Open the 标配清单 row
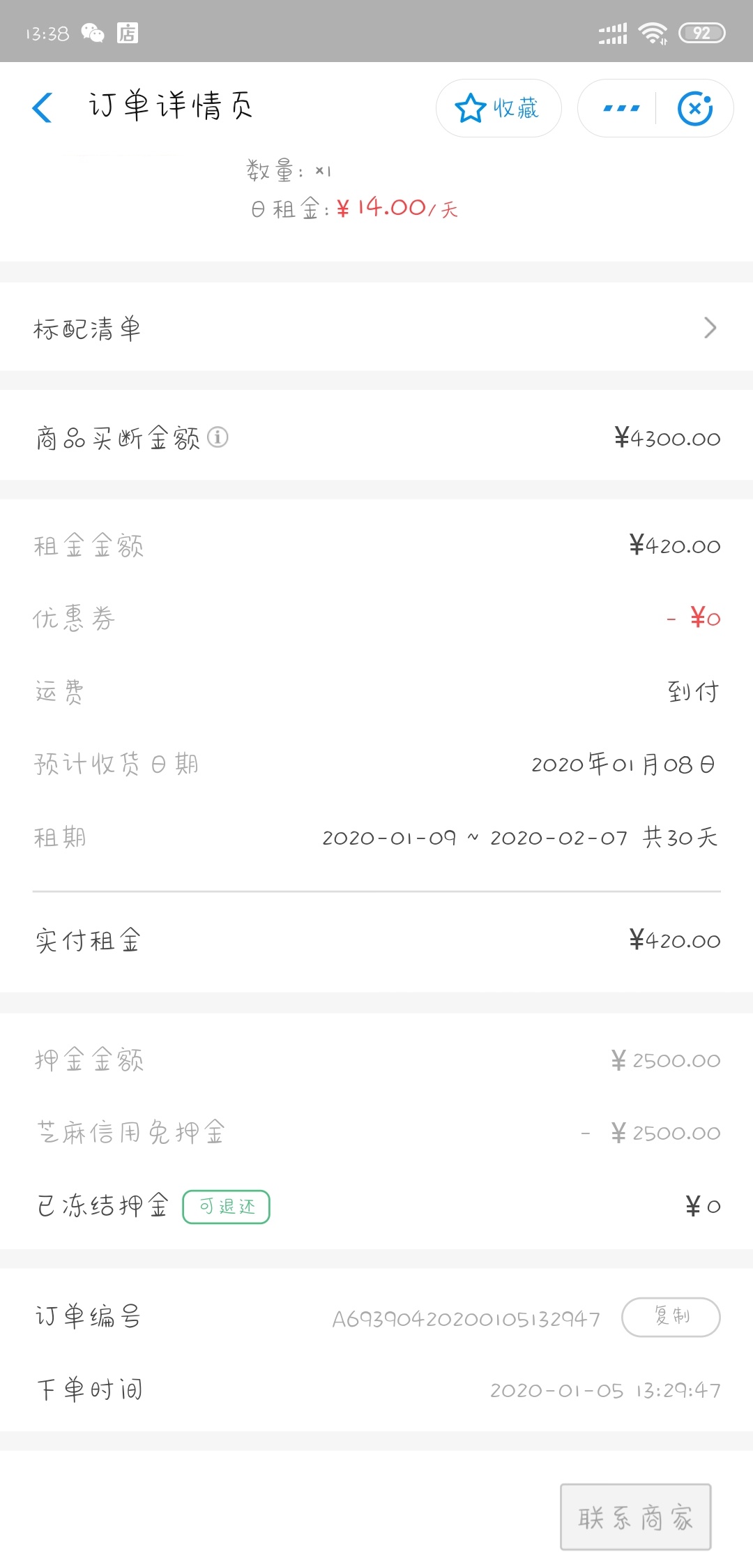Image resolution: width=753 pixels, height=1568 pixels. pos(376,328)
